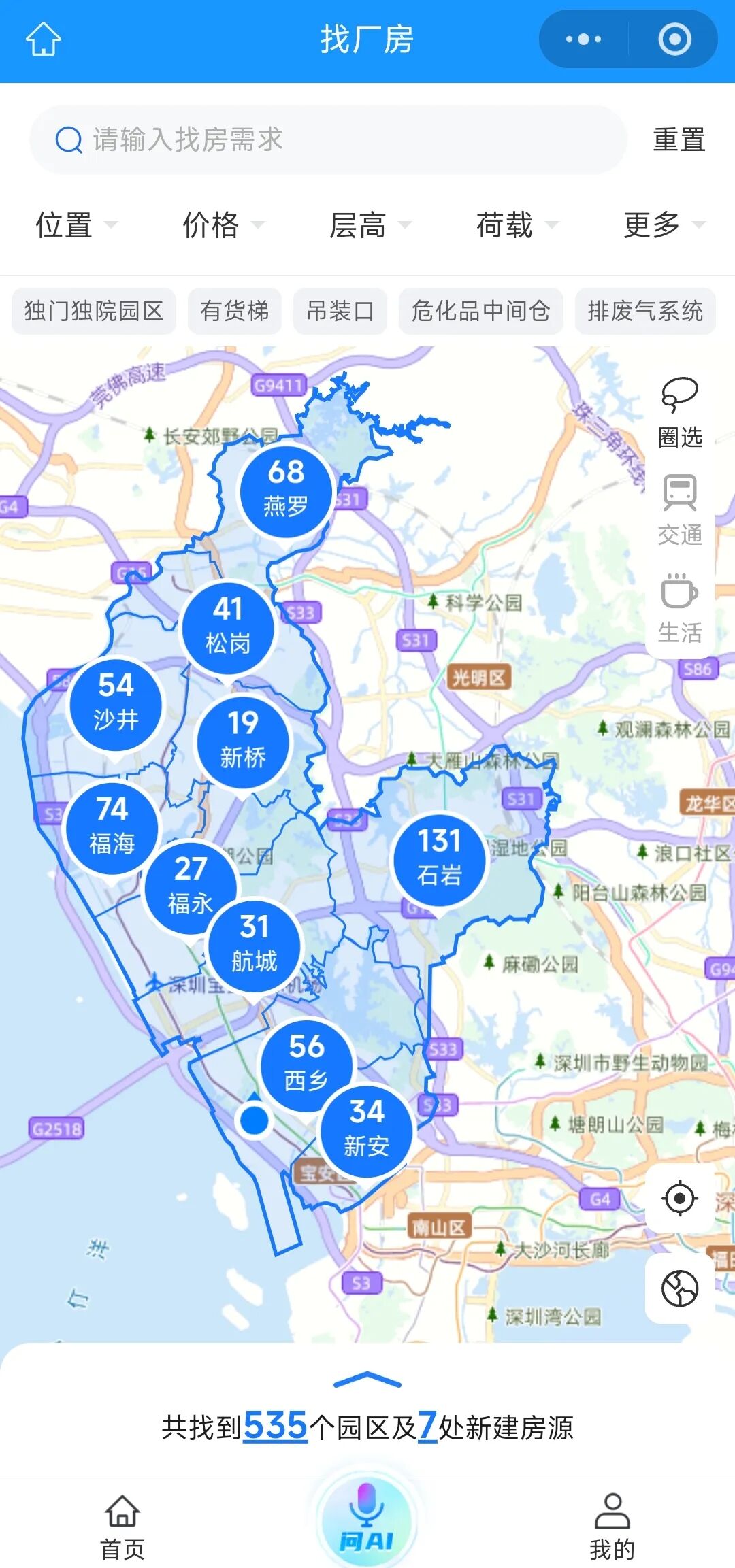
Task: Expand the 位置 filter dropdown
Action: tap(75, 225)
